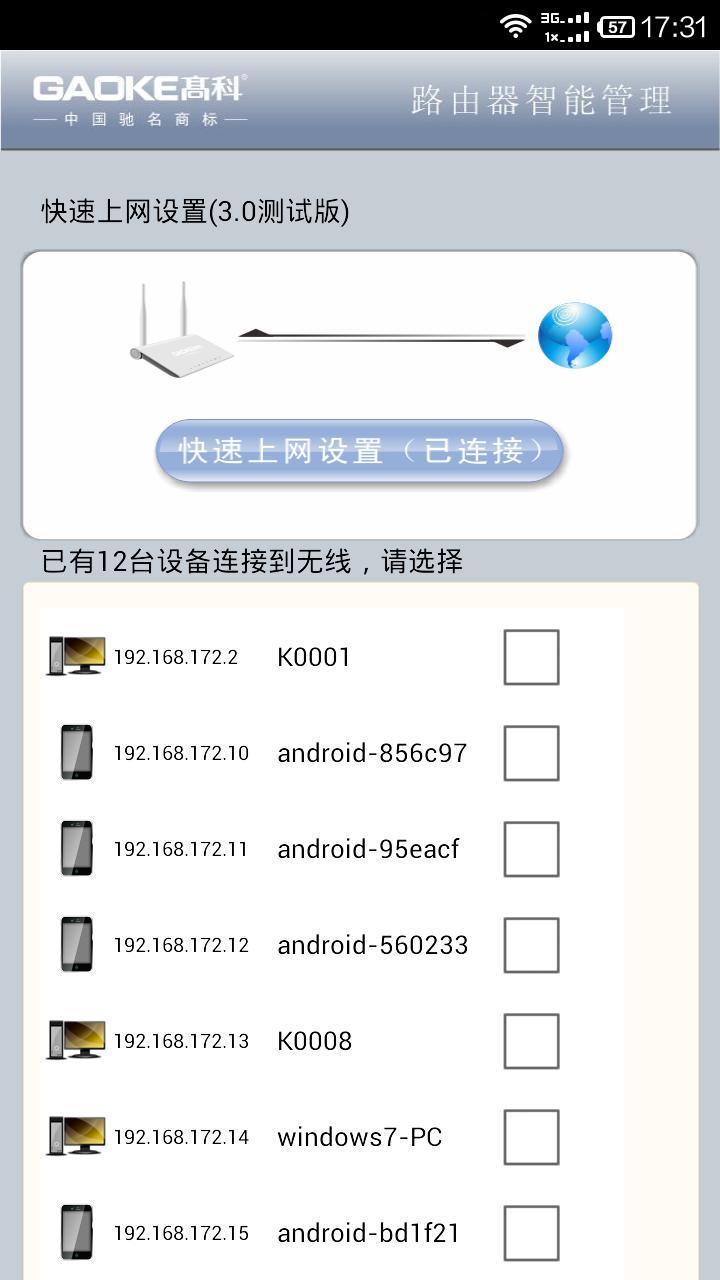This screenshot has height=1280, width=720.
Task: Check the windows7-PC checkbox
Action: click(531, 1137)
